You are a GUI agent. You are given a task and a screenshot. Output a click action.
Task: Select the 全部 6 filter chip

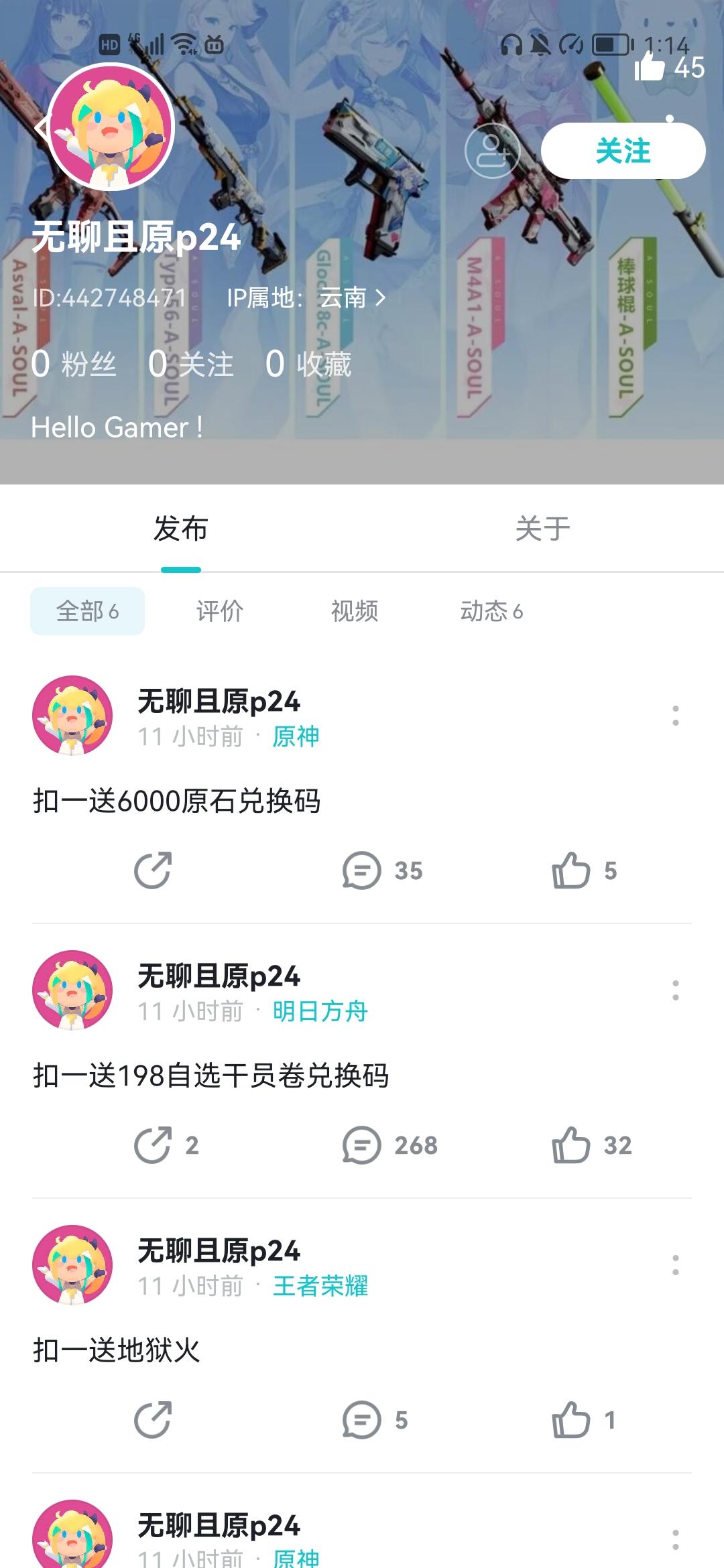87,611
